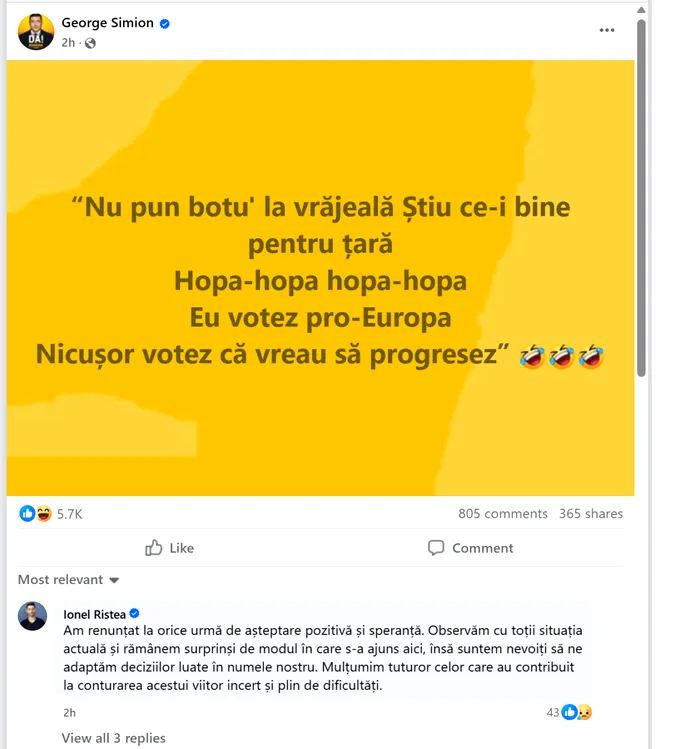Image resolution: width=700 pixels, height=749 pixels.
Task: Open the post overflow menu
Action: point(607,30)
